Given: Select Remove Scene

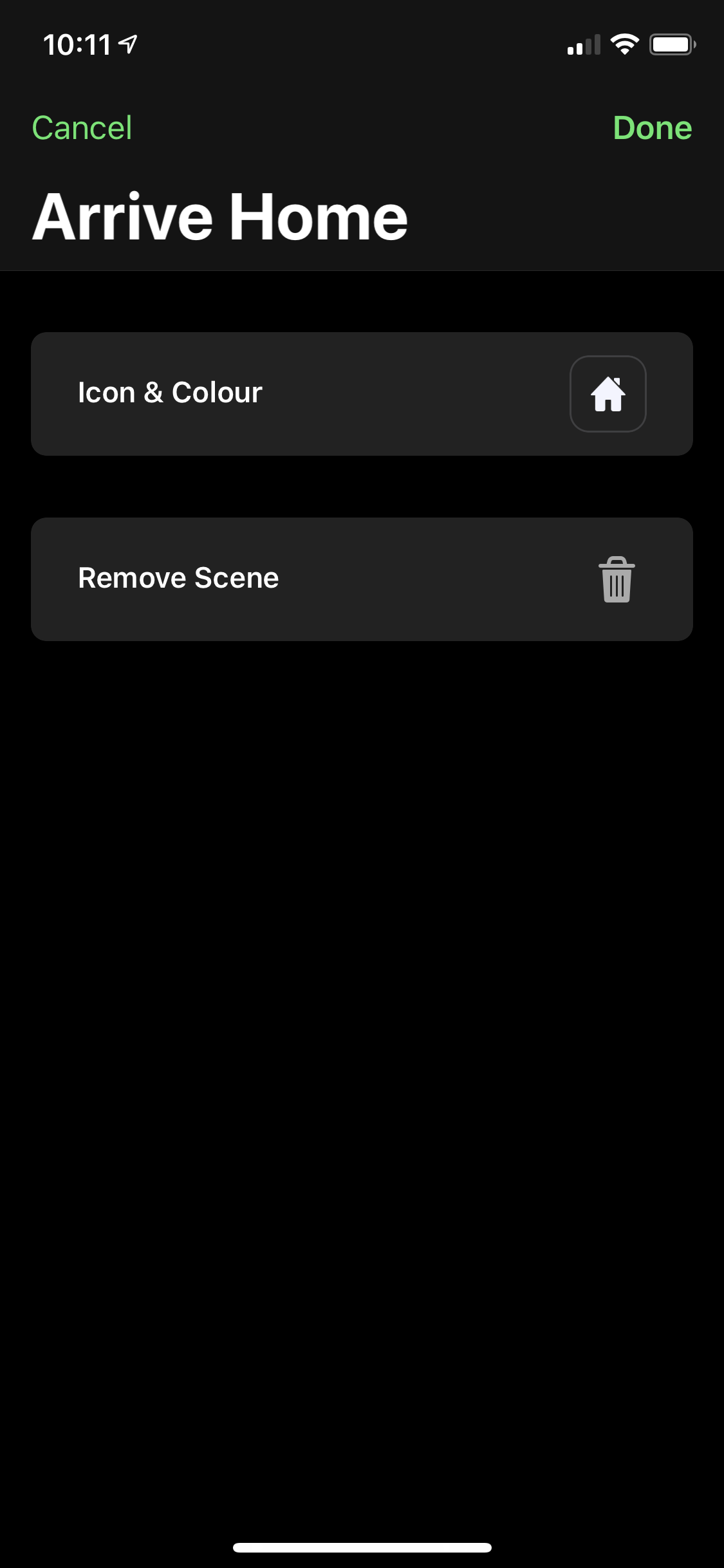Looking at the screenshot, I should click(x=362, y=579).
